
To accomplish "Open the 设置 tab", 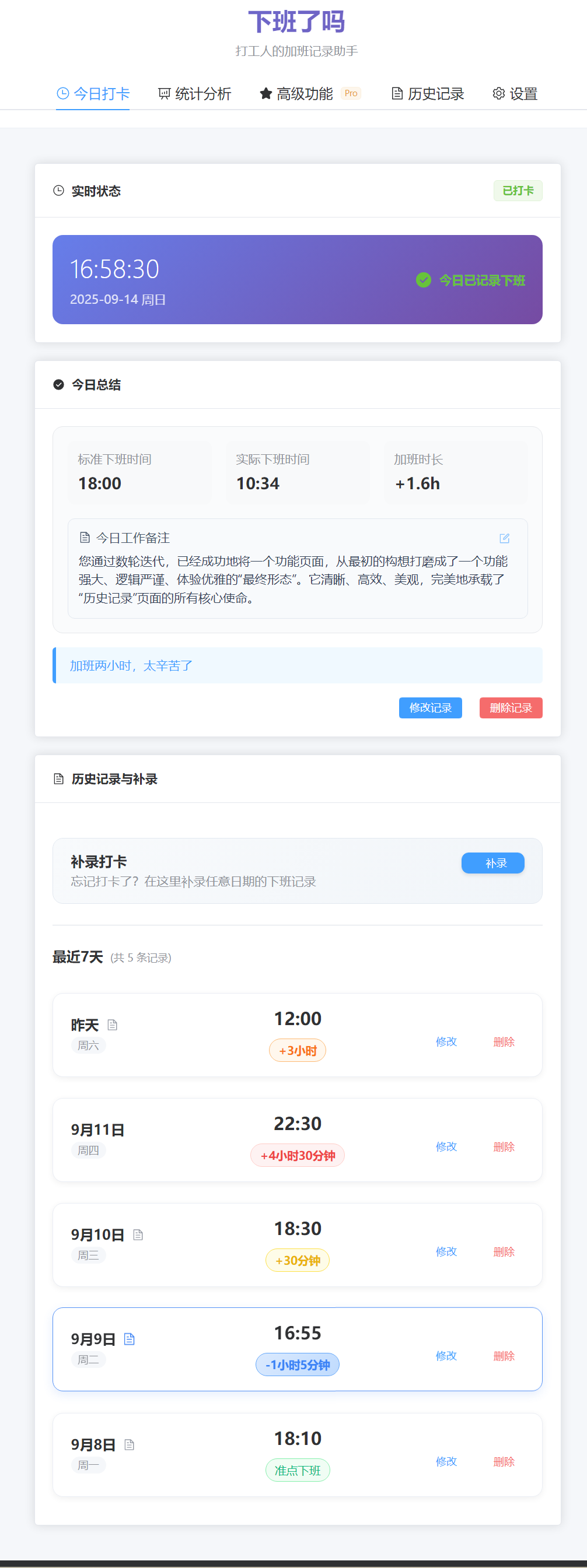I will tap(515, 94).
